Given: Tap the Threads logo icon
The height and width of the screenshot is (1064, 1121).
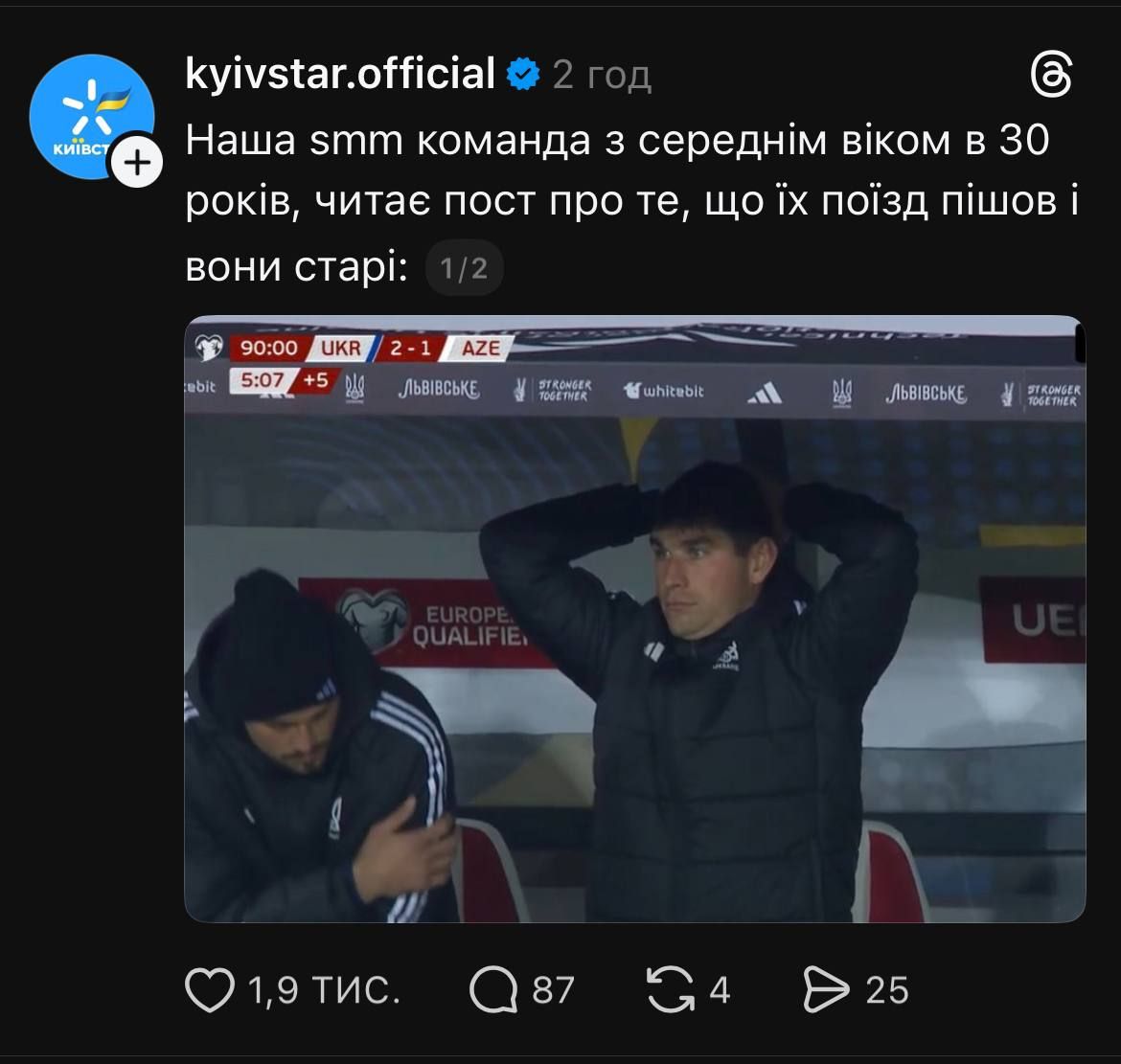Looking at the screenshot, I should (x=1050, y=76).
